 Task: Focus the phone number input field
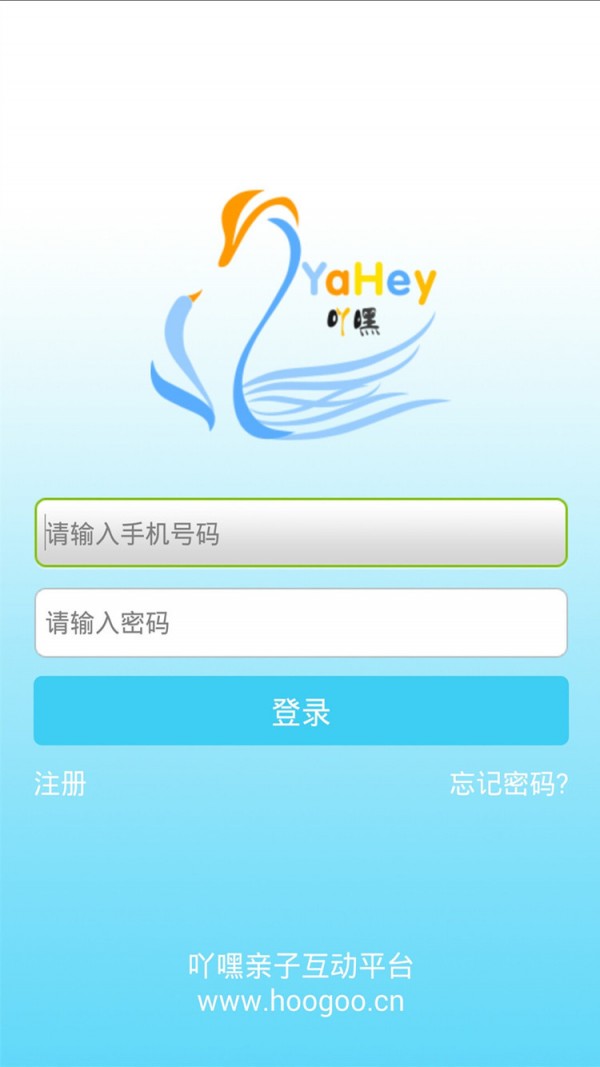(300, 533)
